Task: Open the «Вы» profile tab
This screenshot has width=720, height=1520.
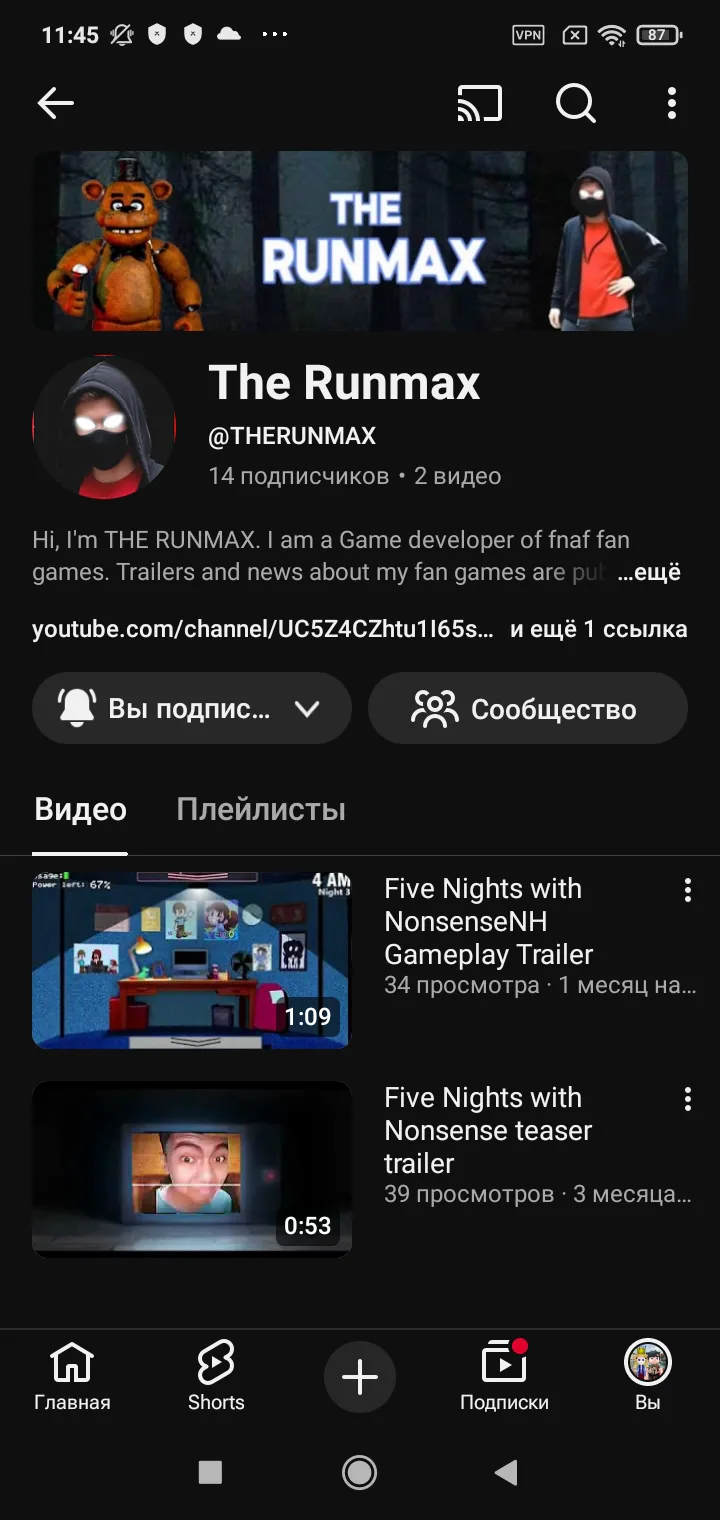Action: (x=648, y=1377)
